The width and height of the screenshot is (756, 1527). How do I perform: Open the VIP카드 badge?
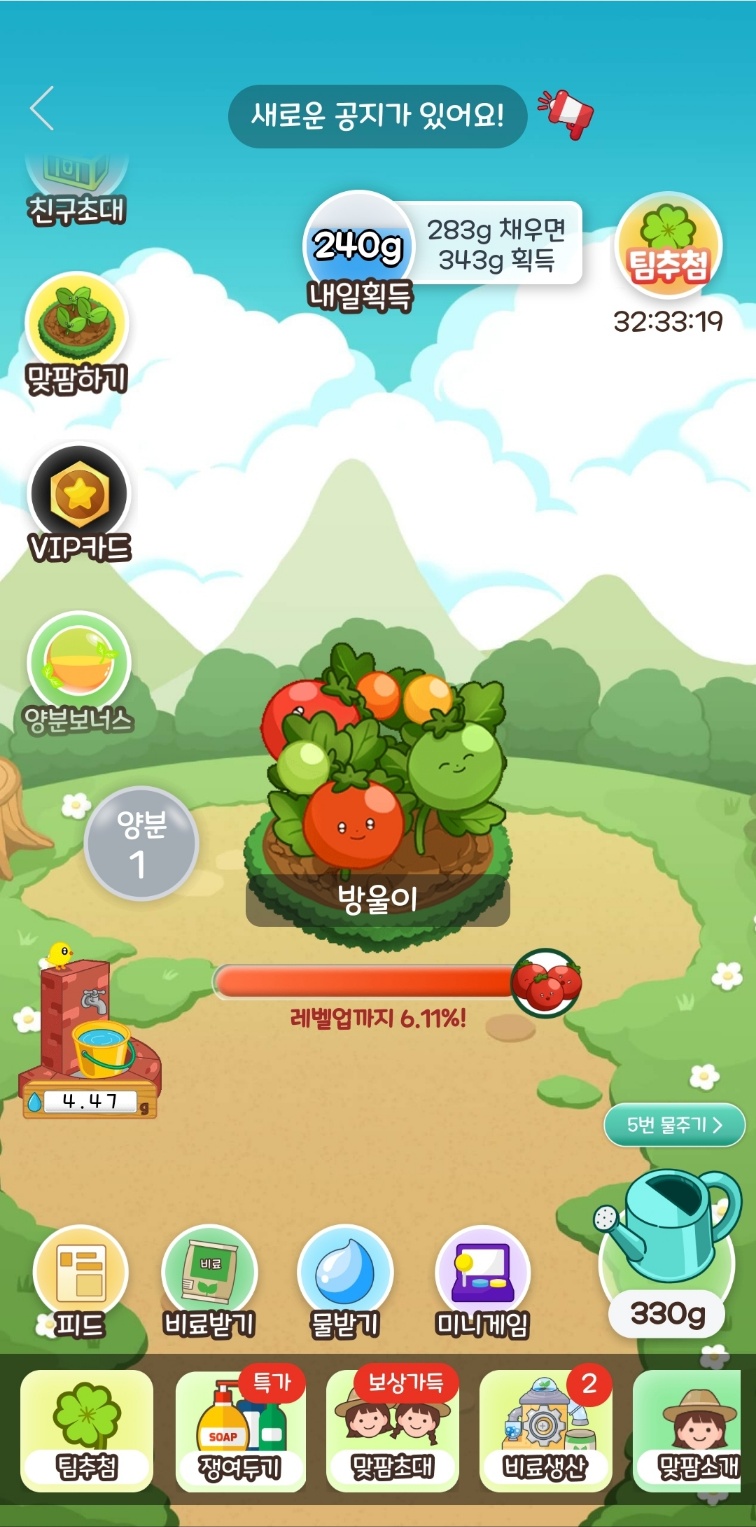pyautogui.click(x=79, y=500)
